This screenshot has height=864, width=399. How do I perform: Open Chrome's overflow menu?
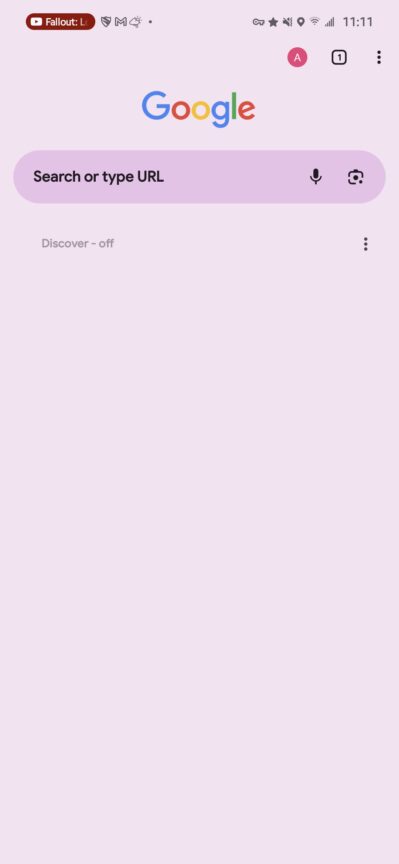379,57
